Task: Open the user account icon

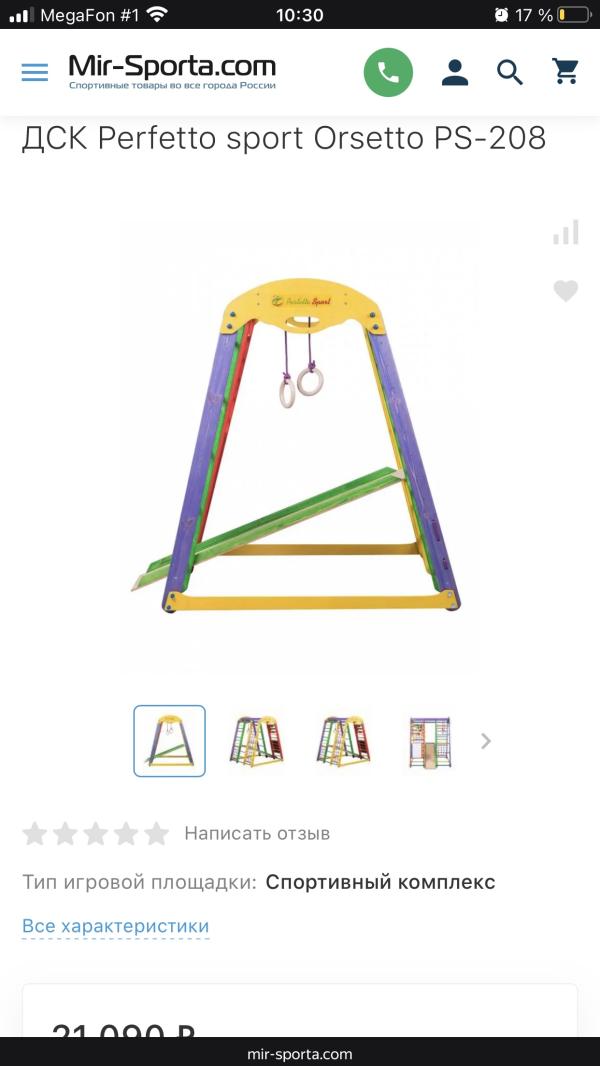Action: [x=455, y=72]
